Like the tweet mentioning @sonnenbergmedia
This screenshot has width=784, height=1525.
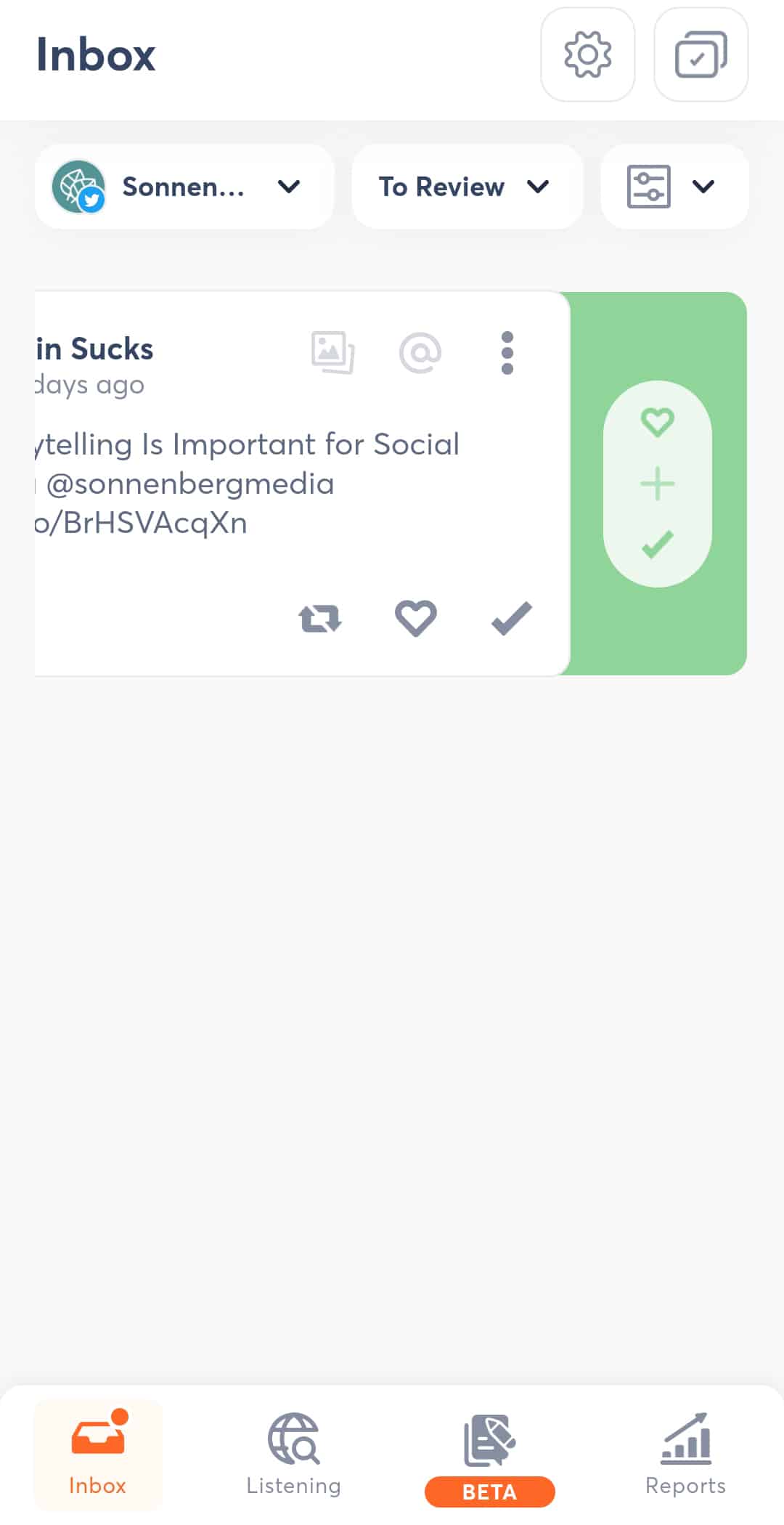416,619
